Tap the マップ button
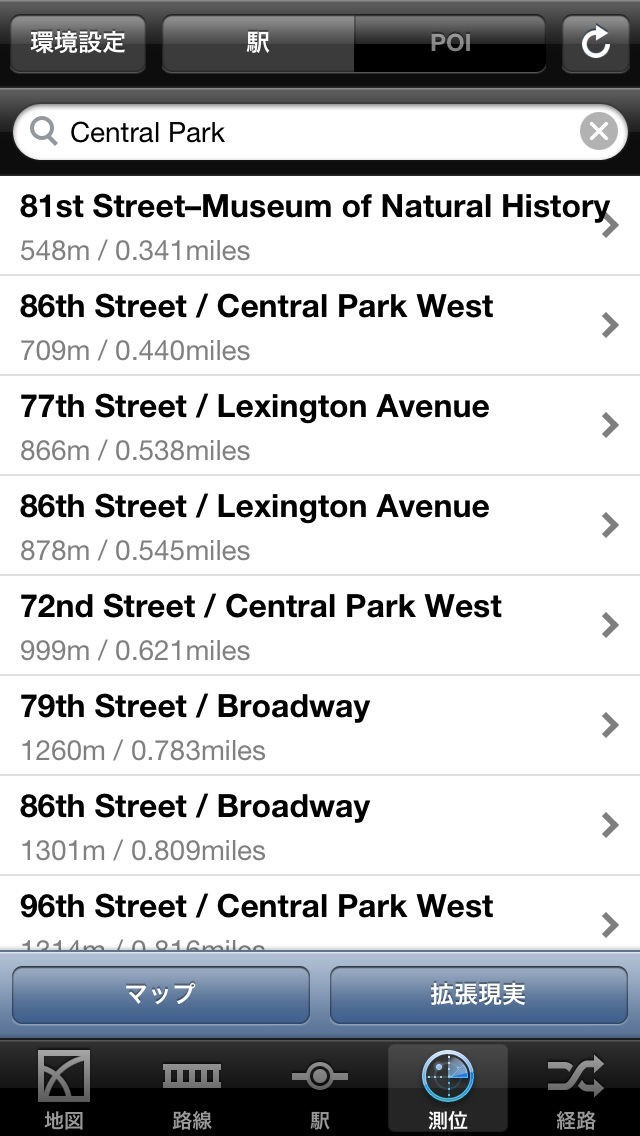 [x=161, y=994]
